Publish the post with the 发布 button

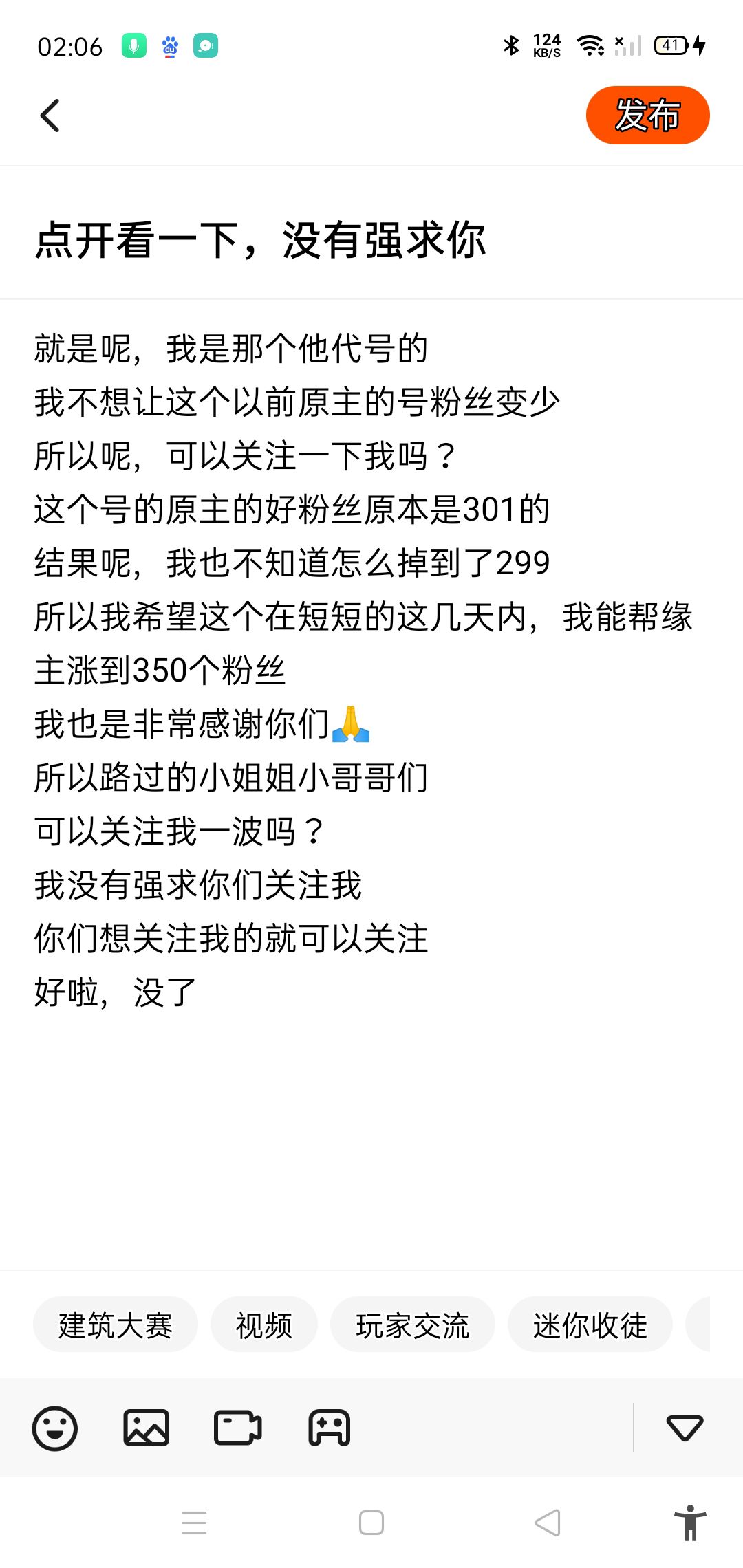click(647, 115)
